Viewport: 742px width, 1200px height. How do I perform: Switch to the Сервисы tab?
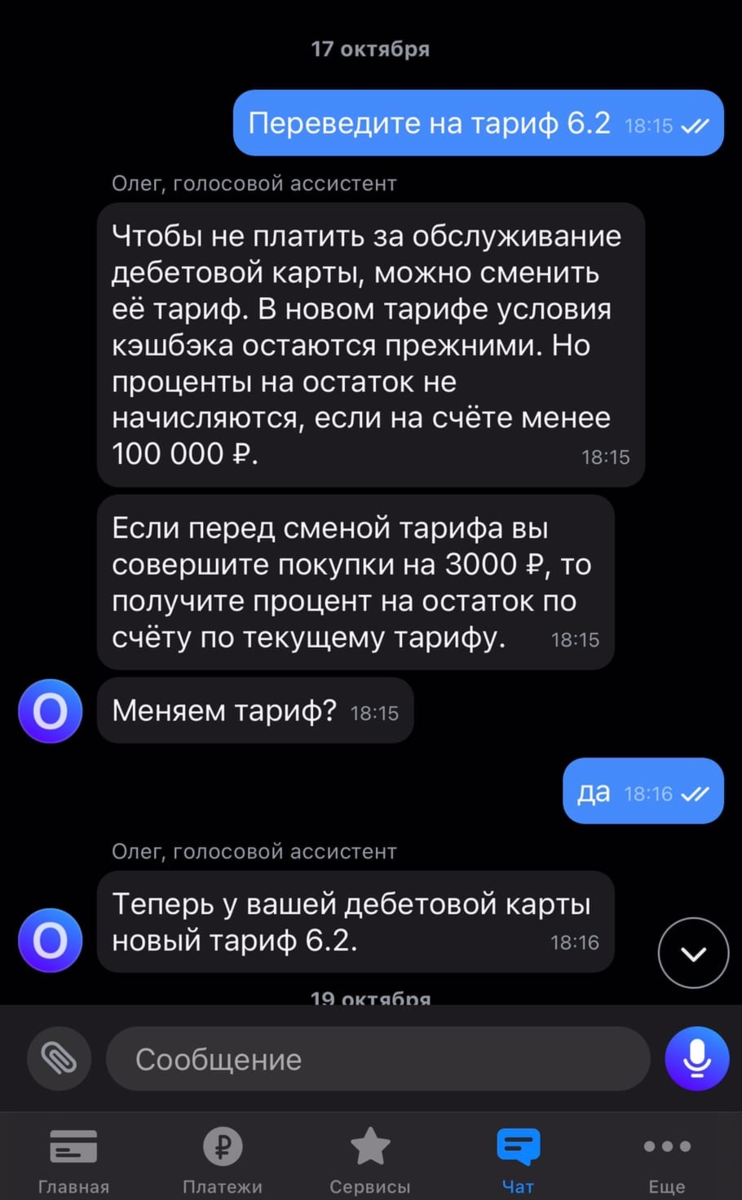click(x=370, y=1160)
